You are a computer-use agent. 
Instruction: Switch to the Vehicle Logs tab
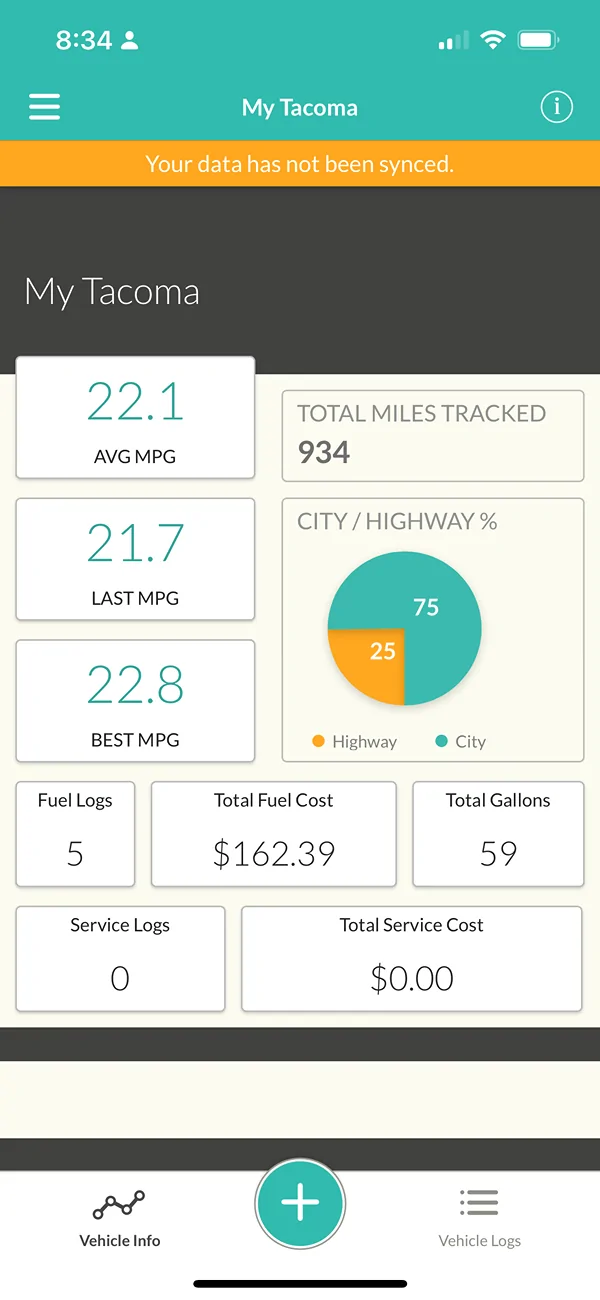point(479,1217)
